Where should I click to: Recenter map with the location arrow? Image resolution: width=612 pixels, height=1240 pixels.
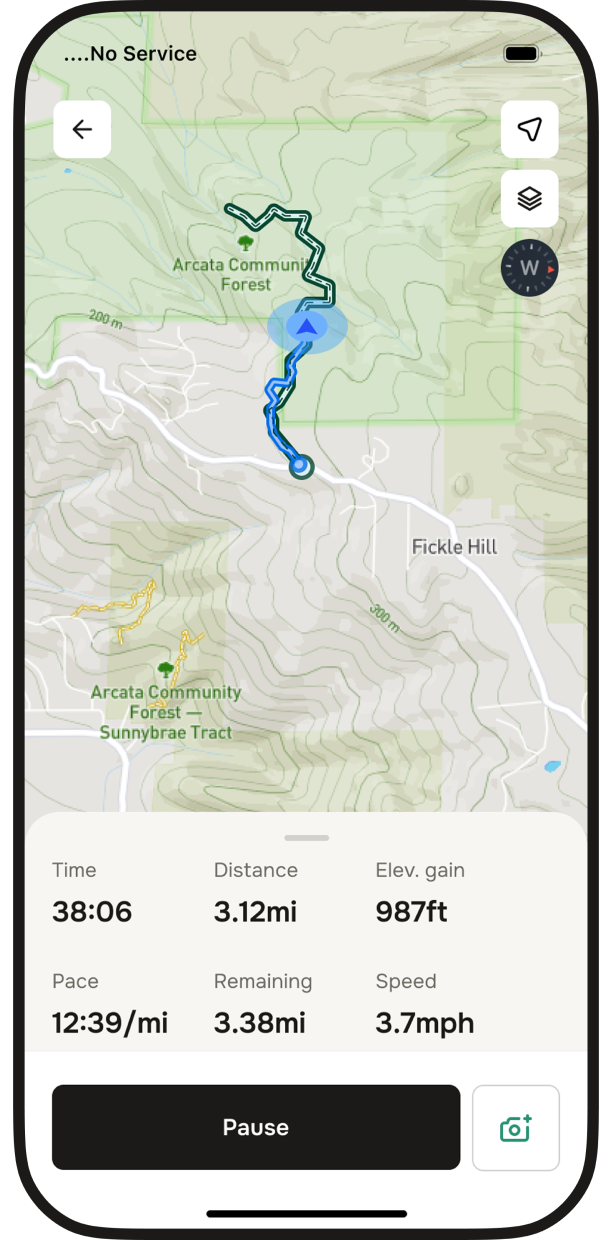[529, 130]
